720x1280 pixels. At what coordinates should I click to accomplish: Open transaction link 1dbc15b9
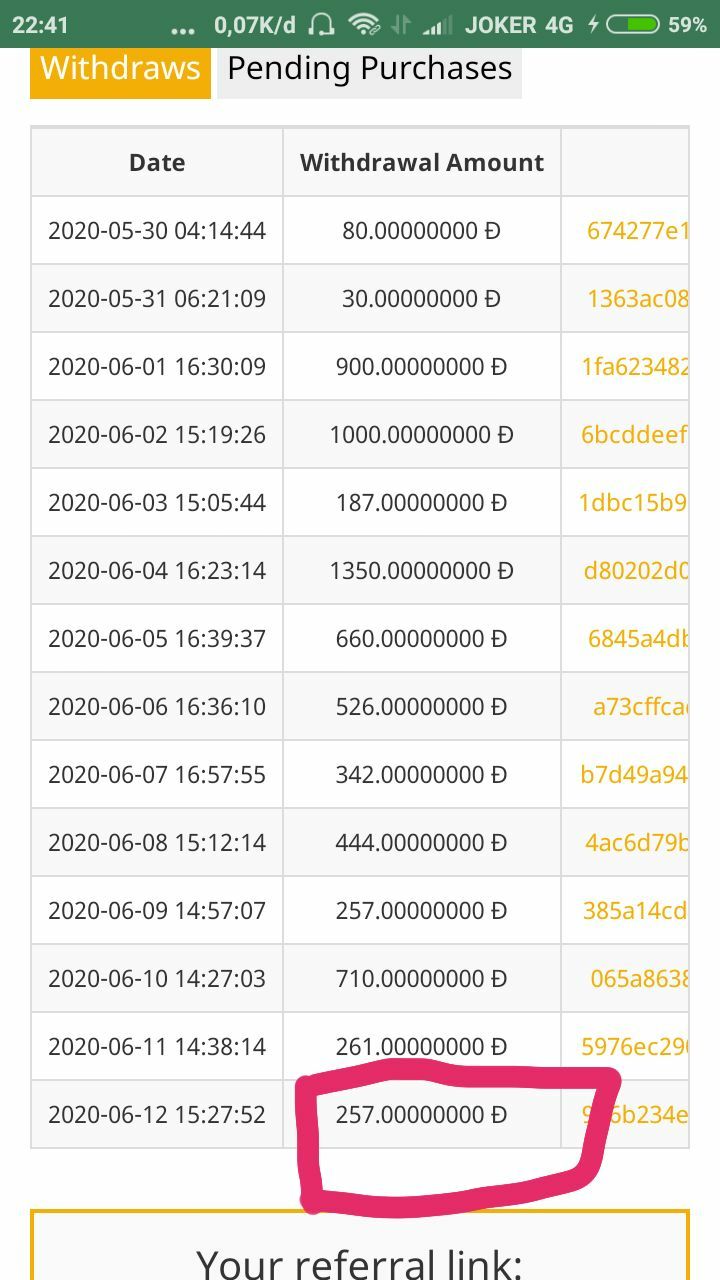(634, 503)
